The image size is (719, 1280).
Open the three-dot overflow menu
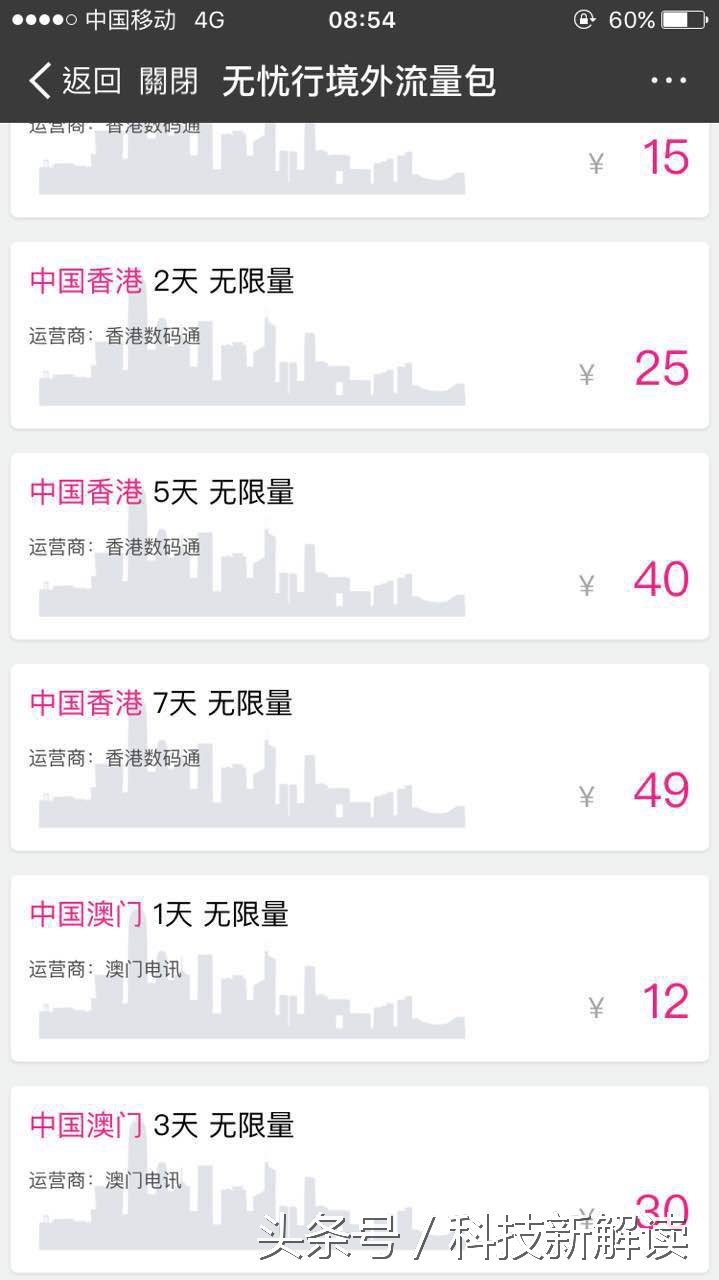tap(668, 81)
